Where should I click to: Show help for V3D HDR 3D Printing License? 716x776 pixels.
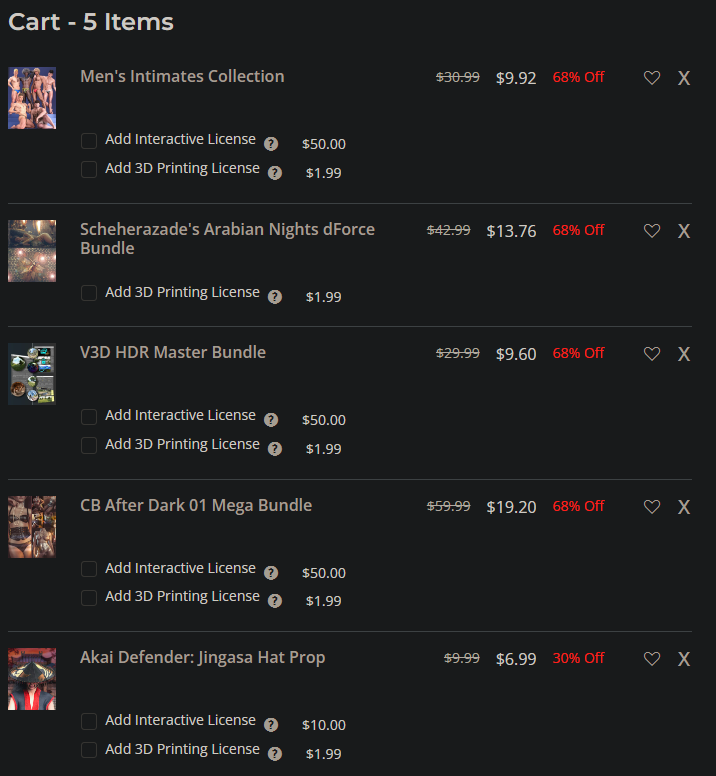pos(275,449)
